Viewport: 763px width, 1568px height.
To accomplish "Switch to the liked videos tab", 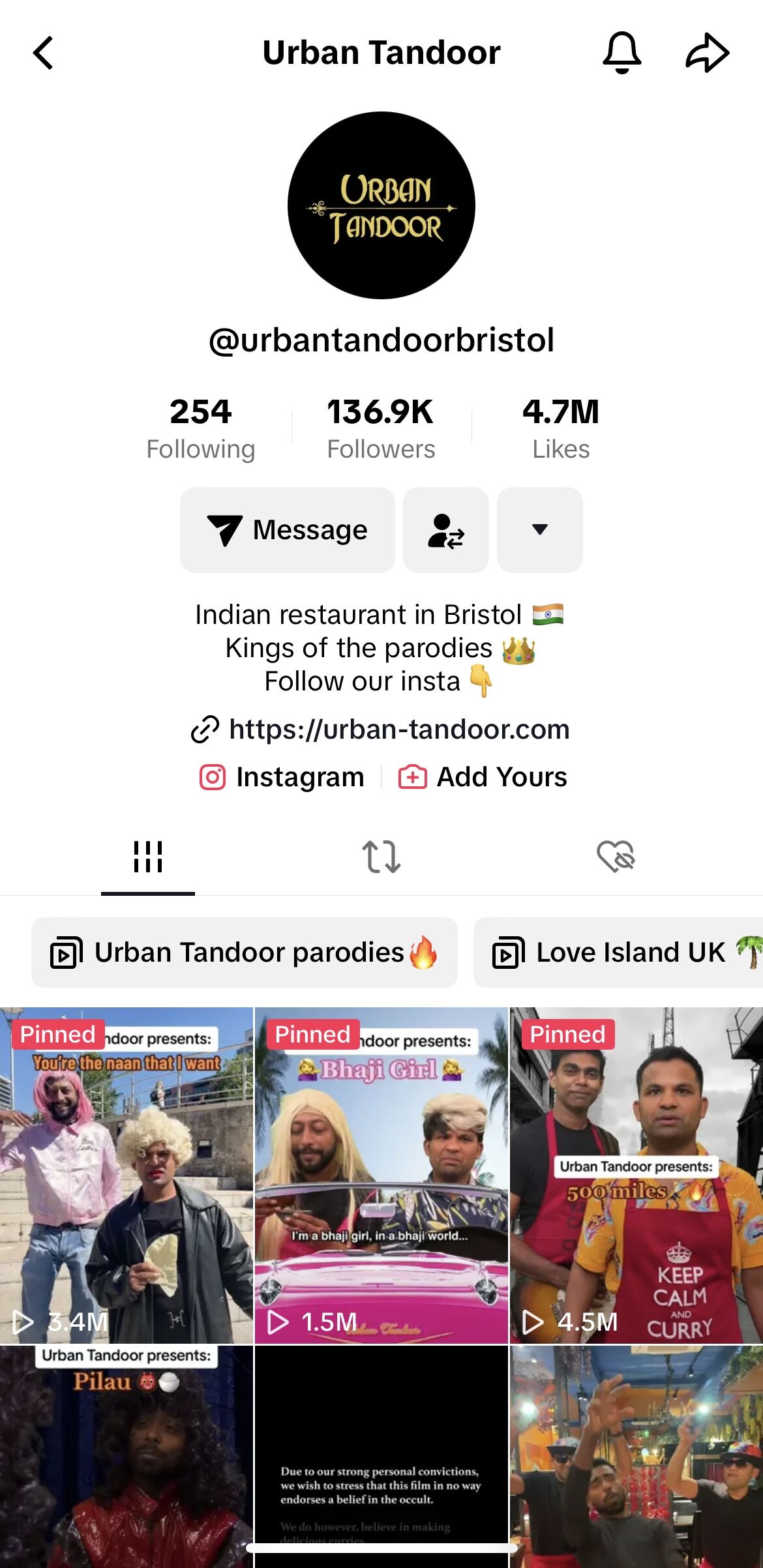I will pyautogui.click(x=616, y=857).
